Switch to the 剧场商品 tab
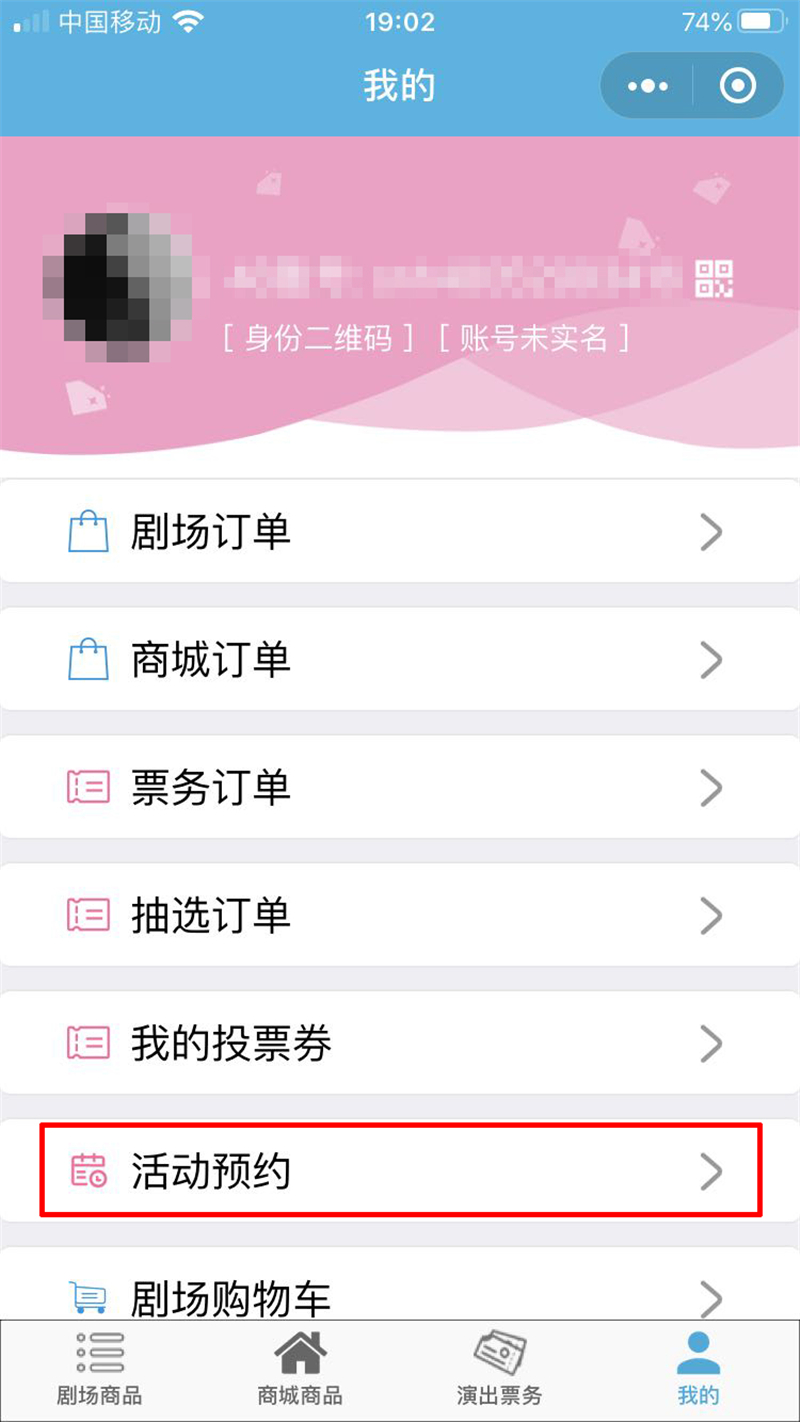The width and height of the screenshot is (800, 1422). (x=99, y=1371)
